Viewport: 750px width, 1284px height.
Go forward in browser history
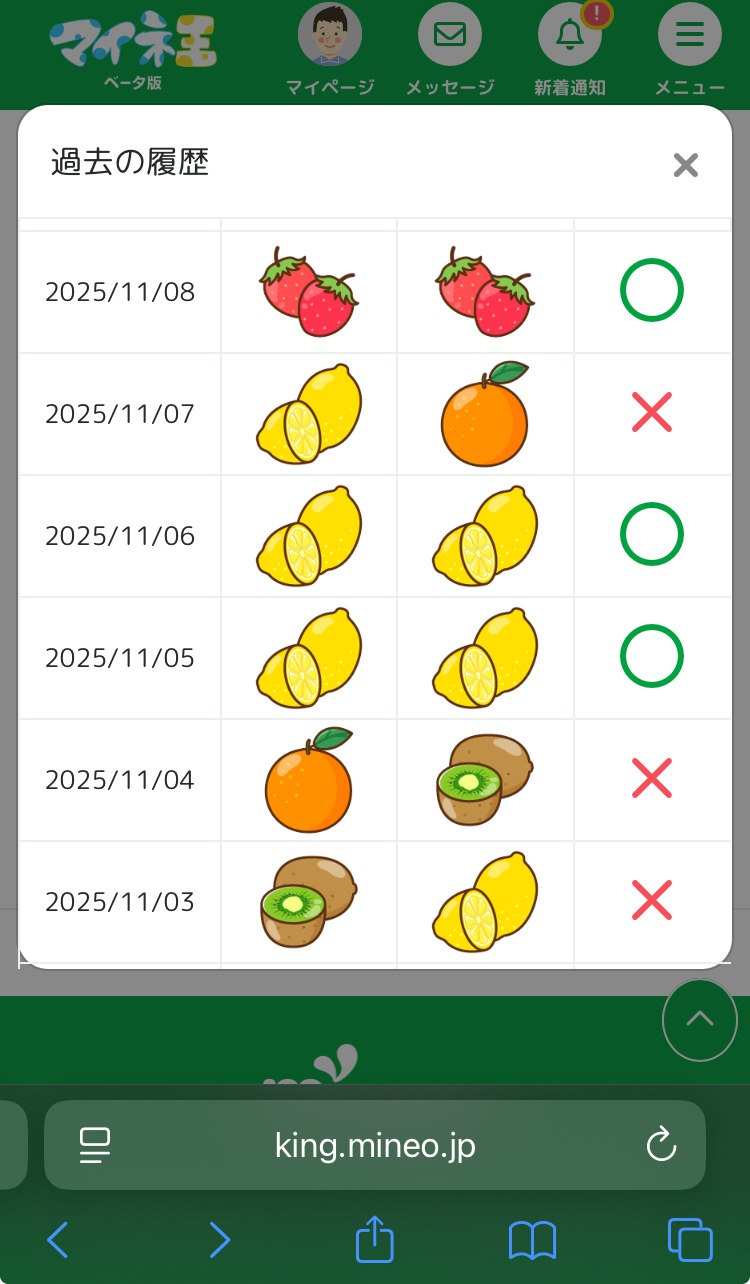[x=219, y=1241]
